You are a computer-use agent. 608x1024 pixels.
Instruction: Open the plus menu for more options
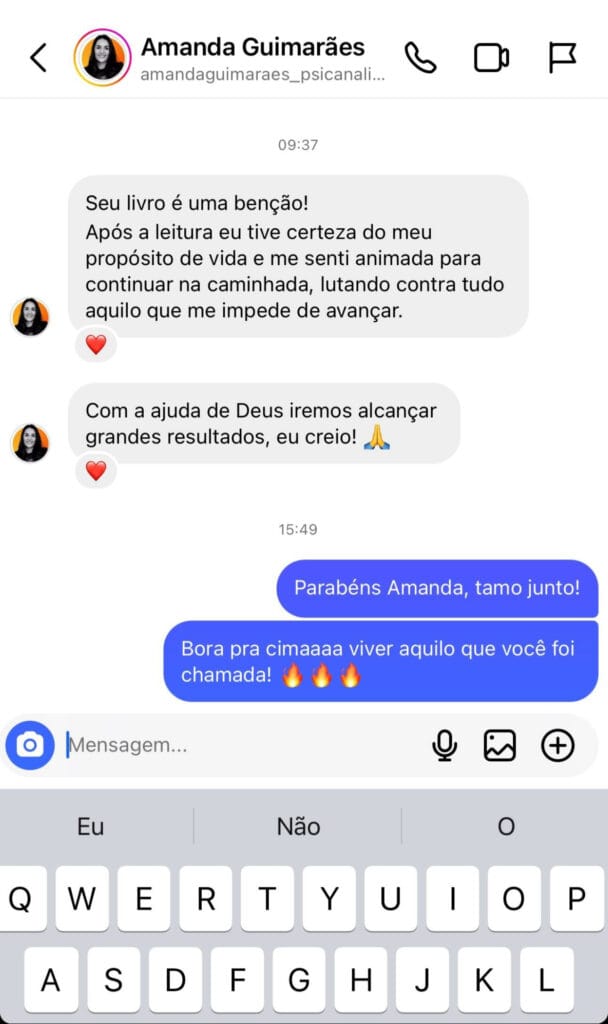pyautogui.click(x=557, y=745)
